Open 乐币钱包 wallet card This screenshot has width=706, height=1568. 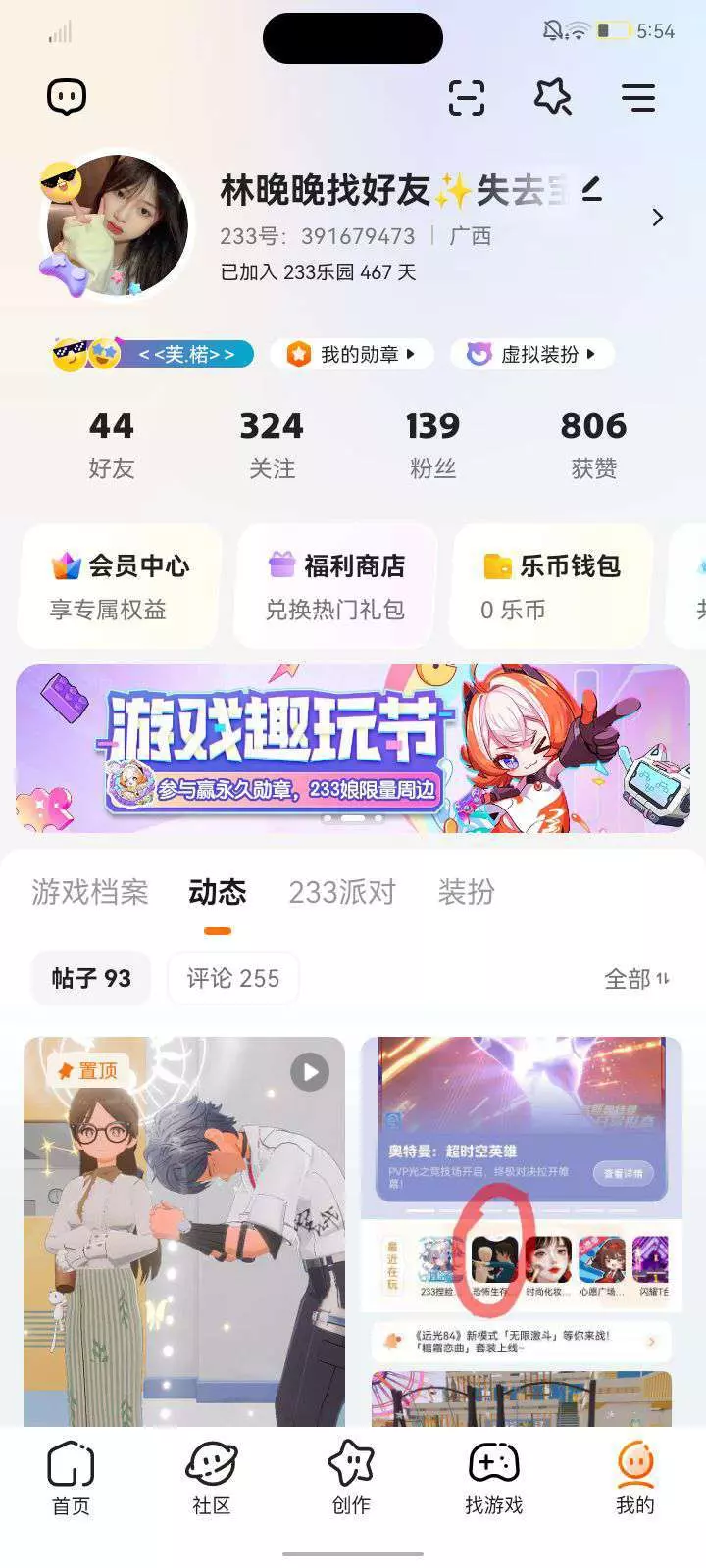click(x=551, y=586)
